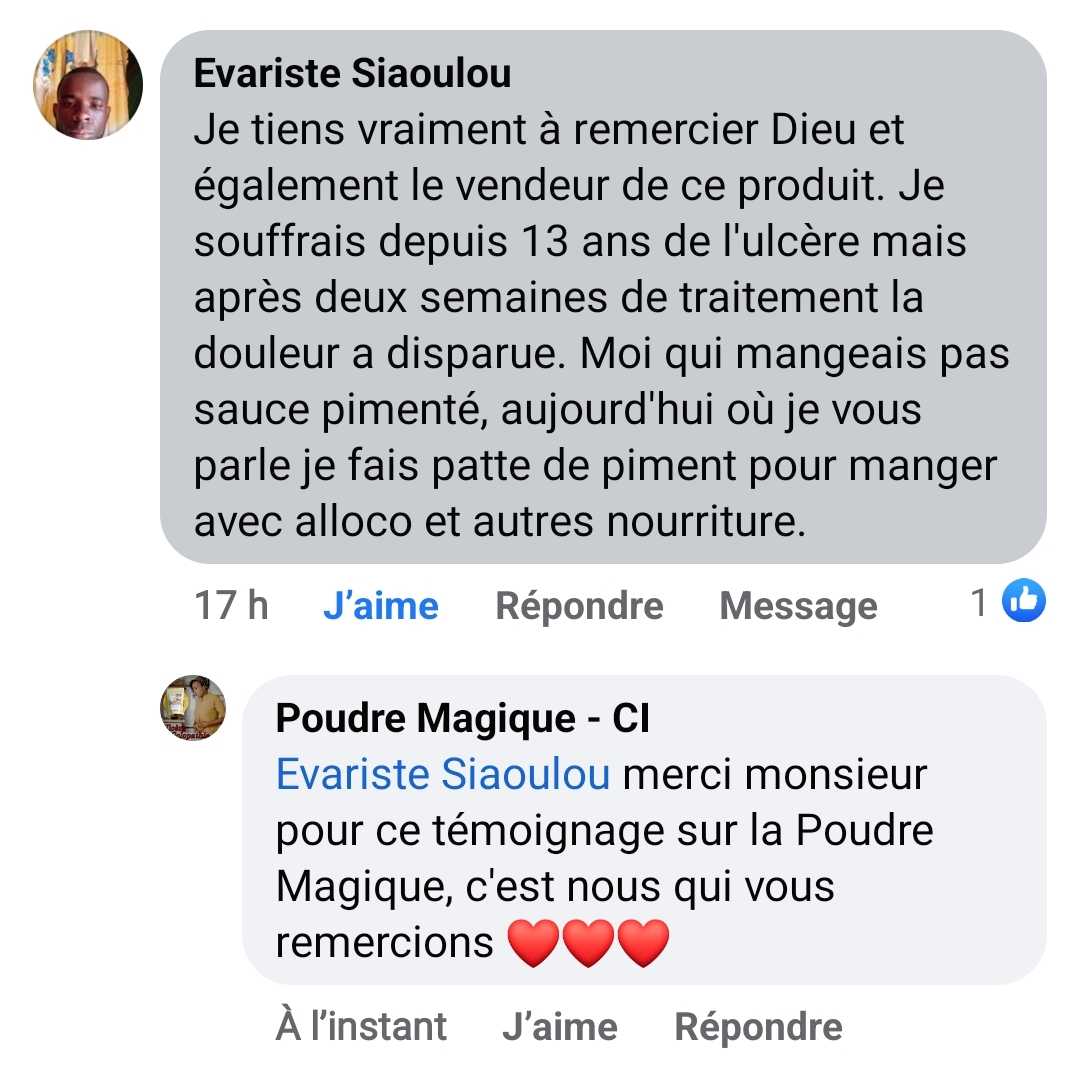Screen dimensions: 1080x1077
Task: Reply under the Poudre Magique - CI comment
Action: [758, 1027]
